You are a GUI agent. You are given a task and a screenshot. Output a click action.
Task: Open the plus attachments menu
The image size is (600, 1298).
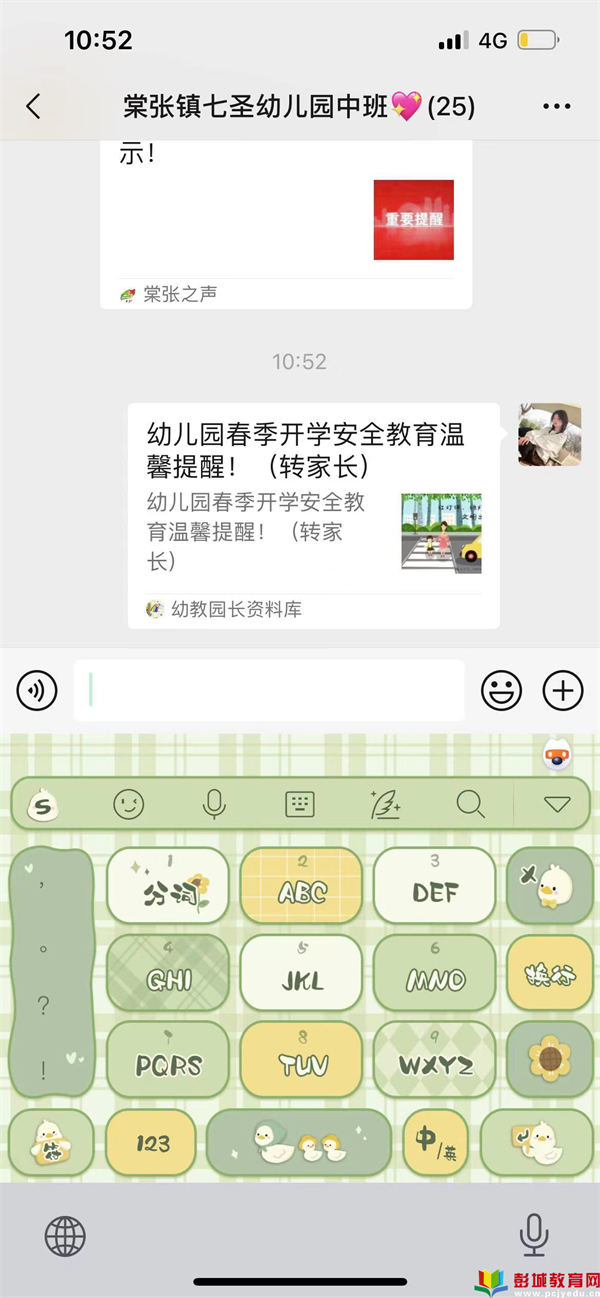[x=562, y=690]
